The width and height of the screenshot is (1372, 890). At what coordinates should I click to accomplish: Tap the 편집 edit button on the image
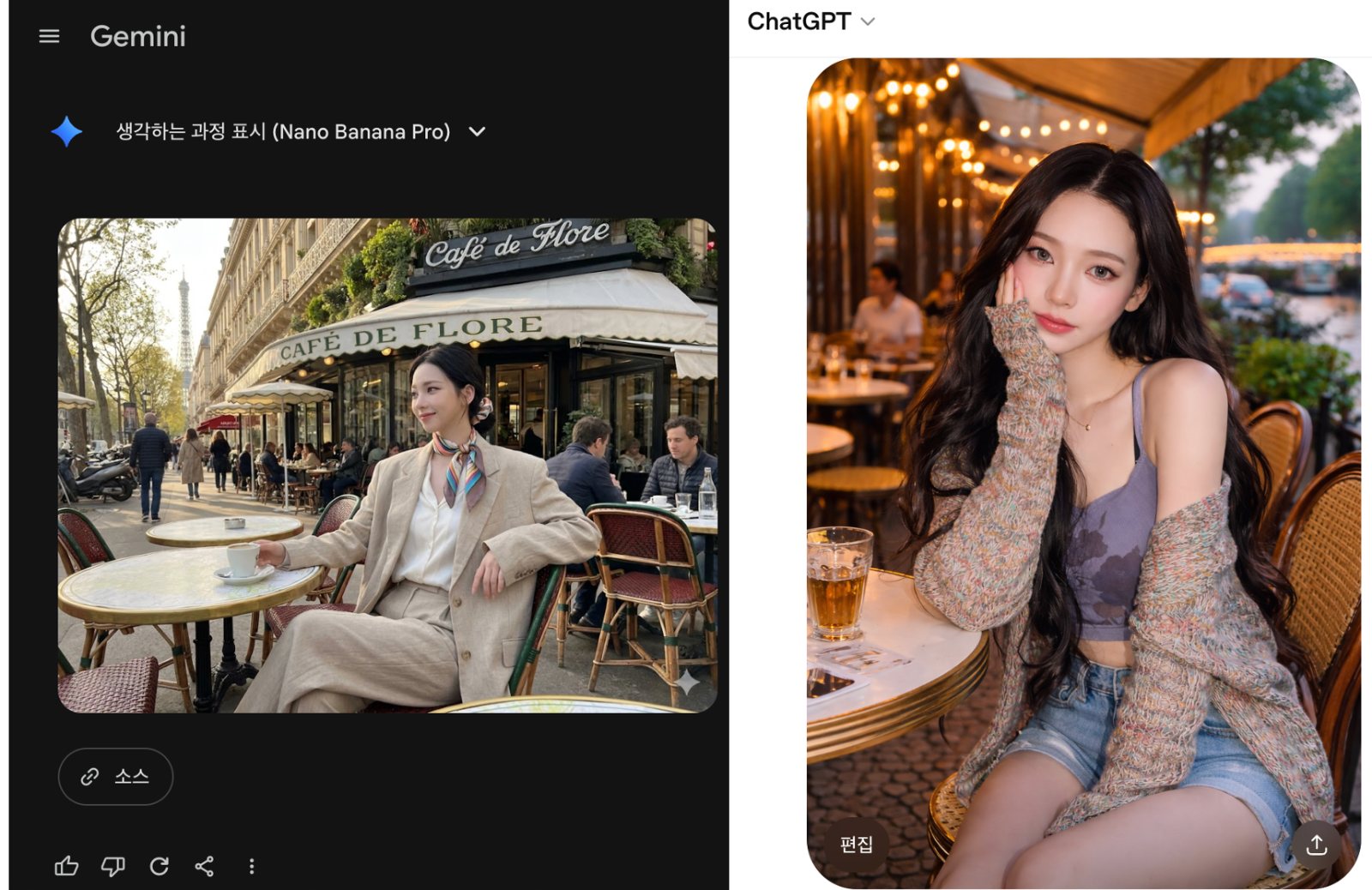pos(856,845)
